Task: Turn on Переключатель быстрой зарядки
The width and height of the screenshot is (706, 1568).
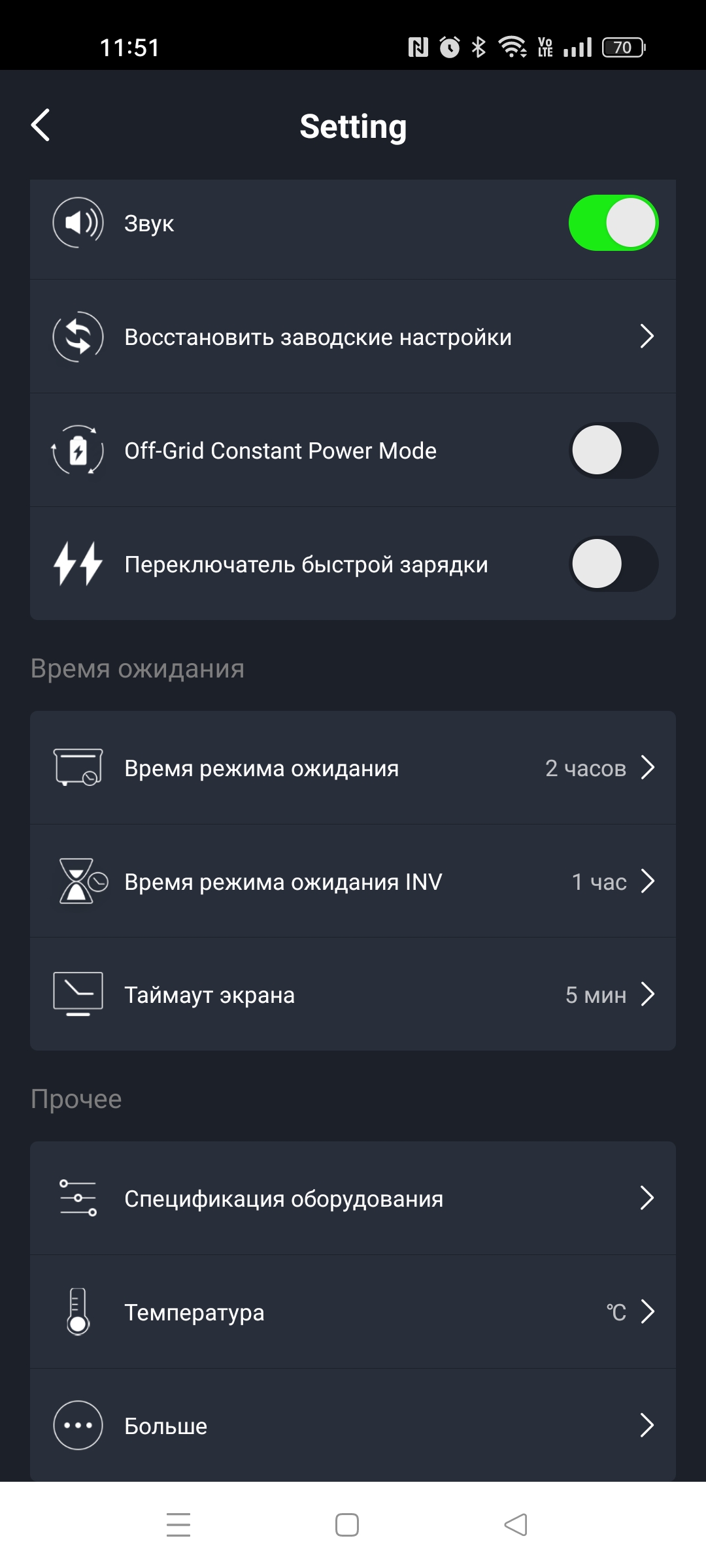Action: (x=613, y=564)
